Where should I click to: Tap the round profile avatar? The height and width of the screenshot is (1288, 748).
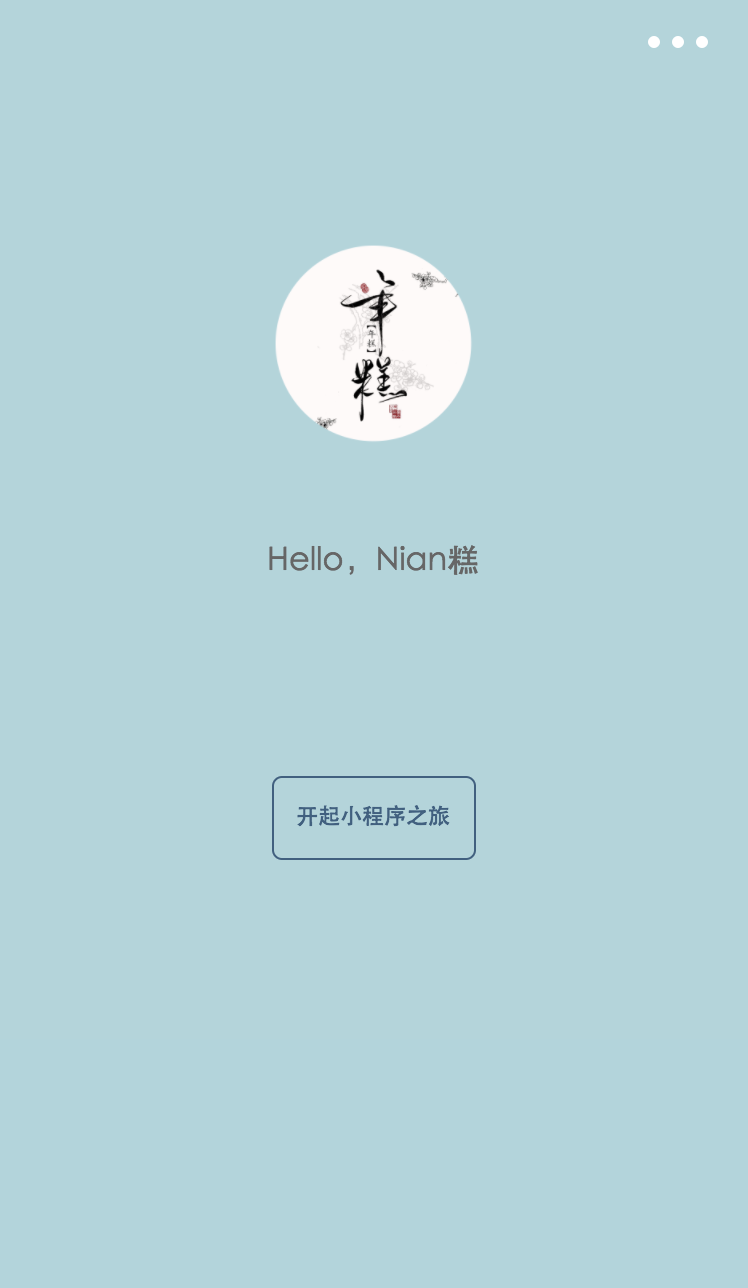tap(373, 343)
